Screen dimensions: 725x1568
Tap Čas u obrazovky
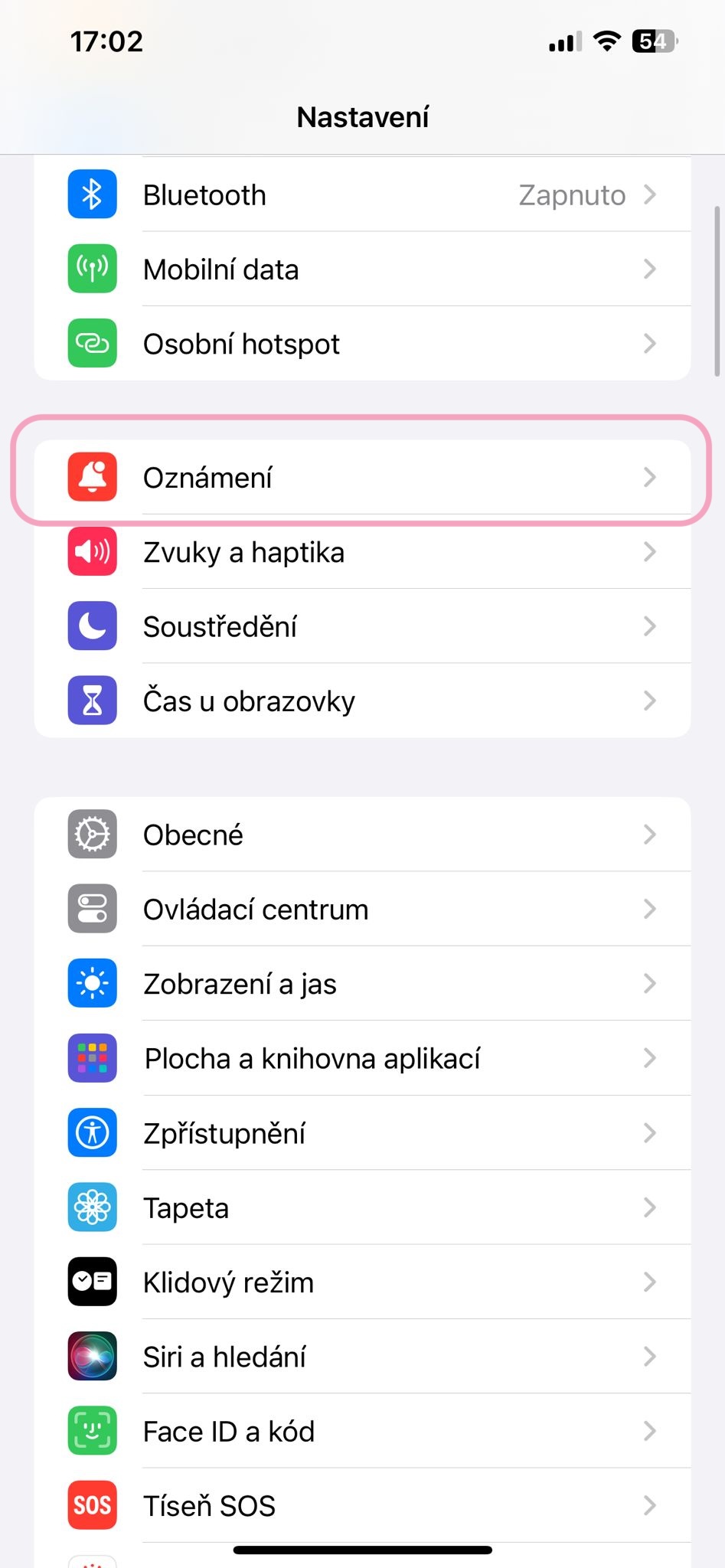click(x=362, y=701)
